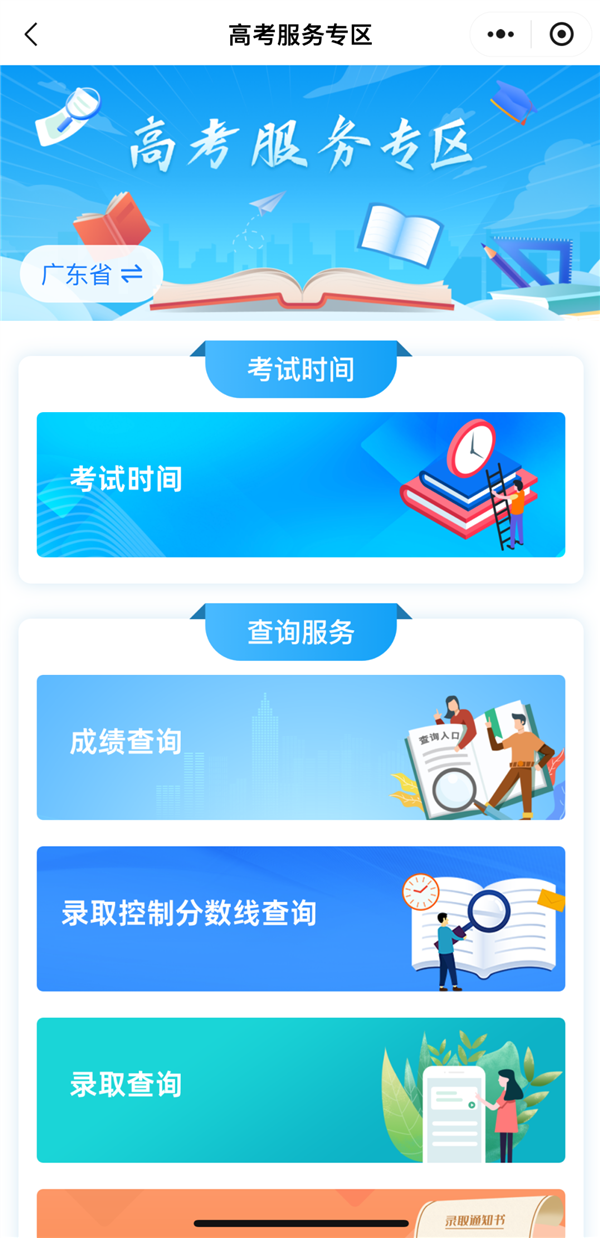Open the mini program more-options menu
This screenshot has width=600, height=1238.
pos(500,35)
